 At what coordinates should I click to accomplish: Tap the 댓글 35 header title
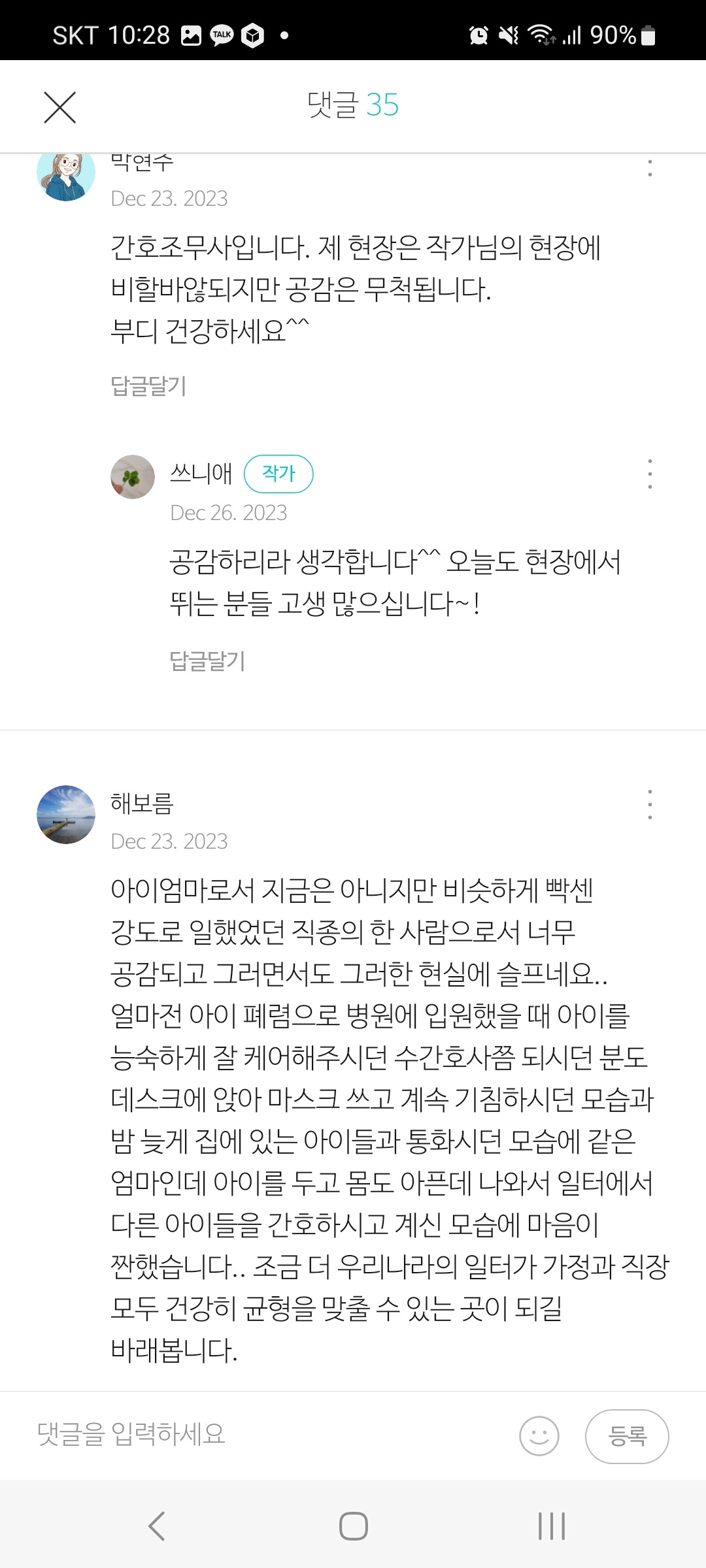(352, 106)
